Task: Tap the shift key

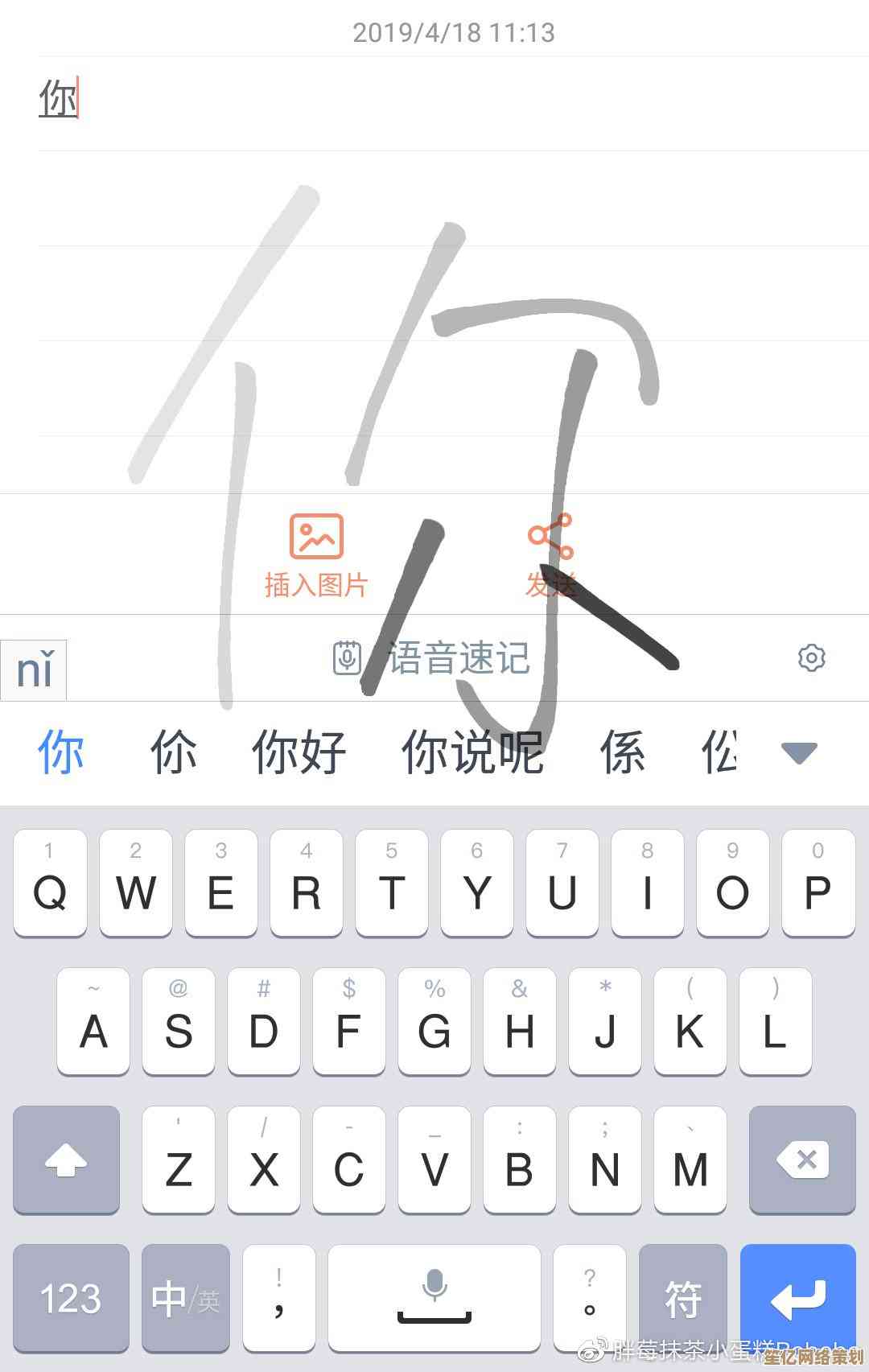Action: click(x=66, y=1160)
